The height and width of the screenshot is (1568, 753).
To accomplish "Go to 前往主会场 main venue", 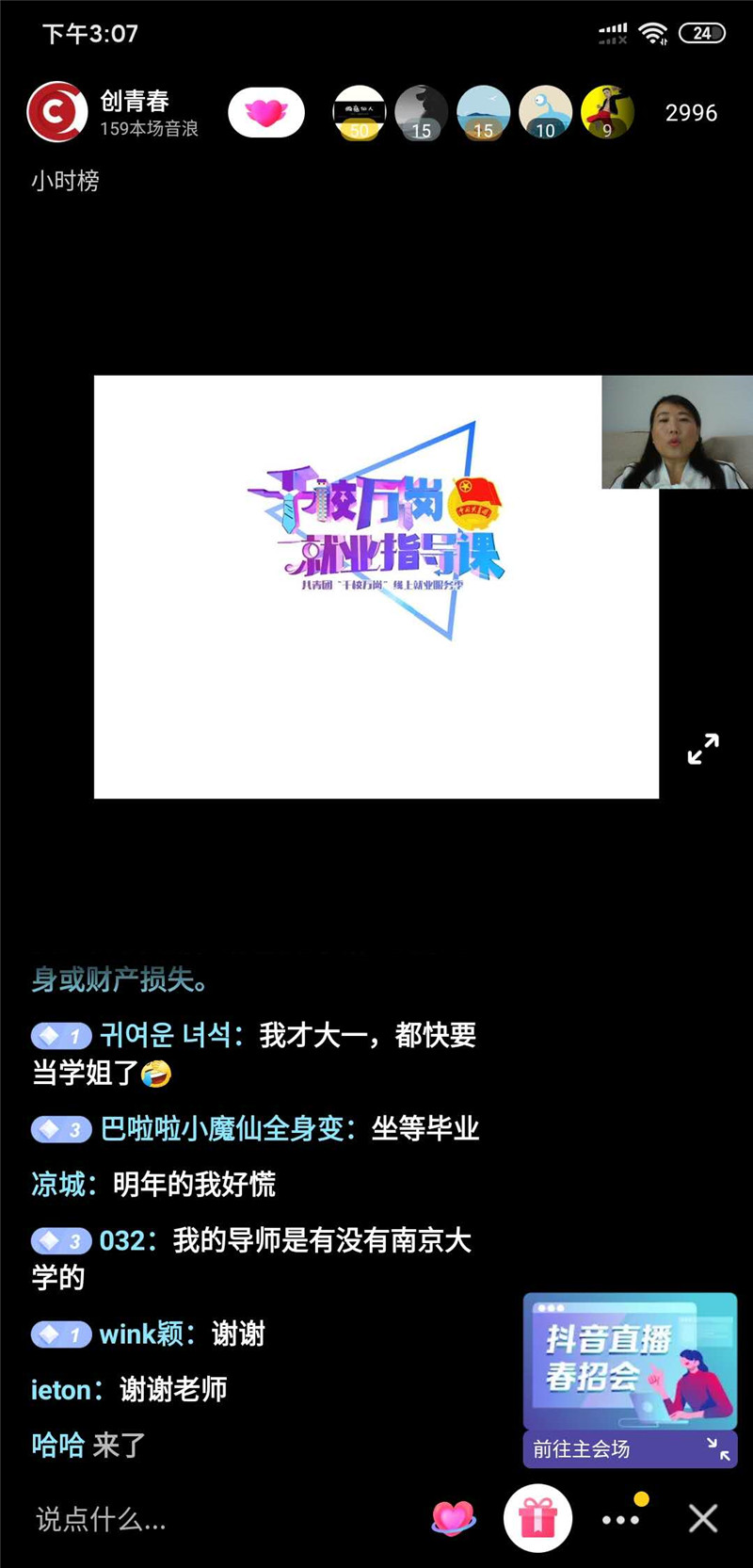I will pyautogui.click(x=582, y=1449).
